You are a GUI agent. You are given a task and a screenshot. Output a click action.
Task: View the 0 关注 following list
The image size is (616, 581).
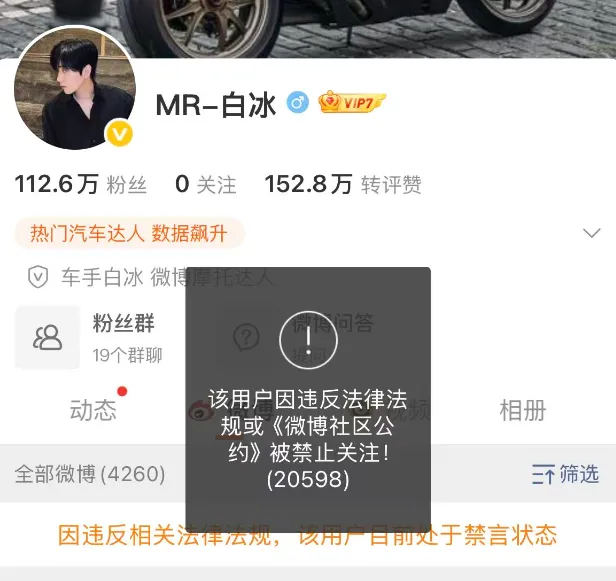pos(205,185)
